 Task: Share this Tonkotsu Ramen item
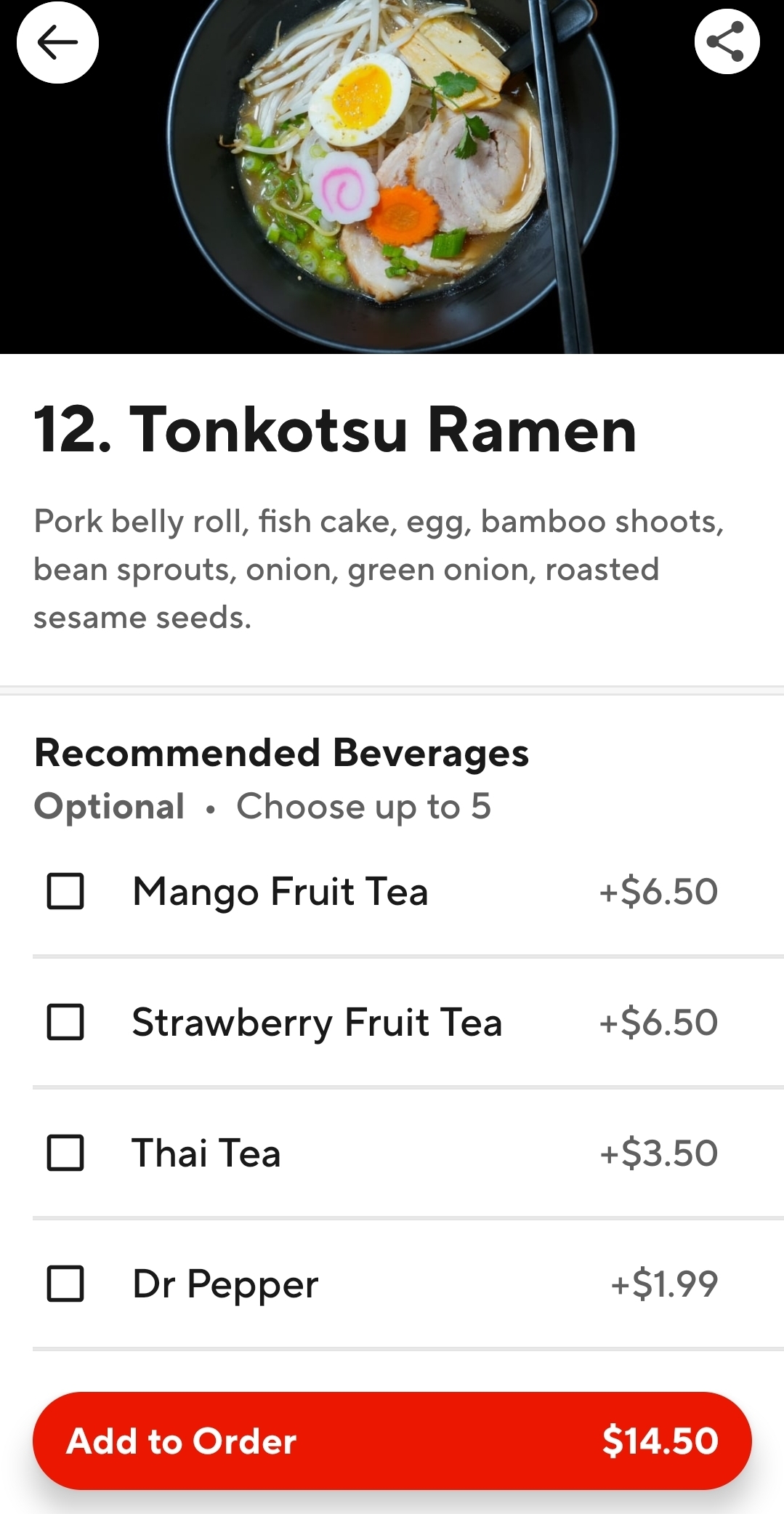click(x=727, y=41)
